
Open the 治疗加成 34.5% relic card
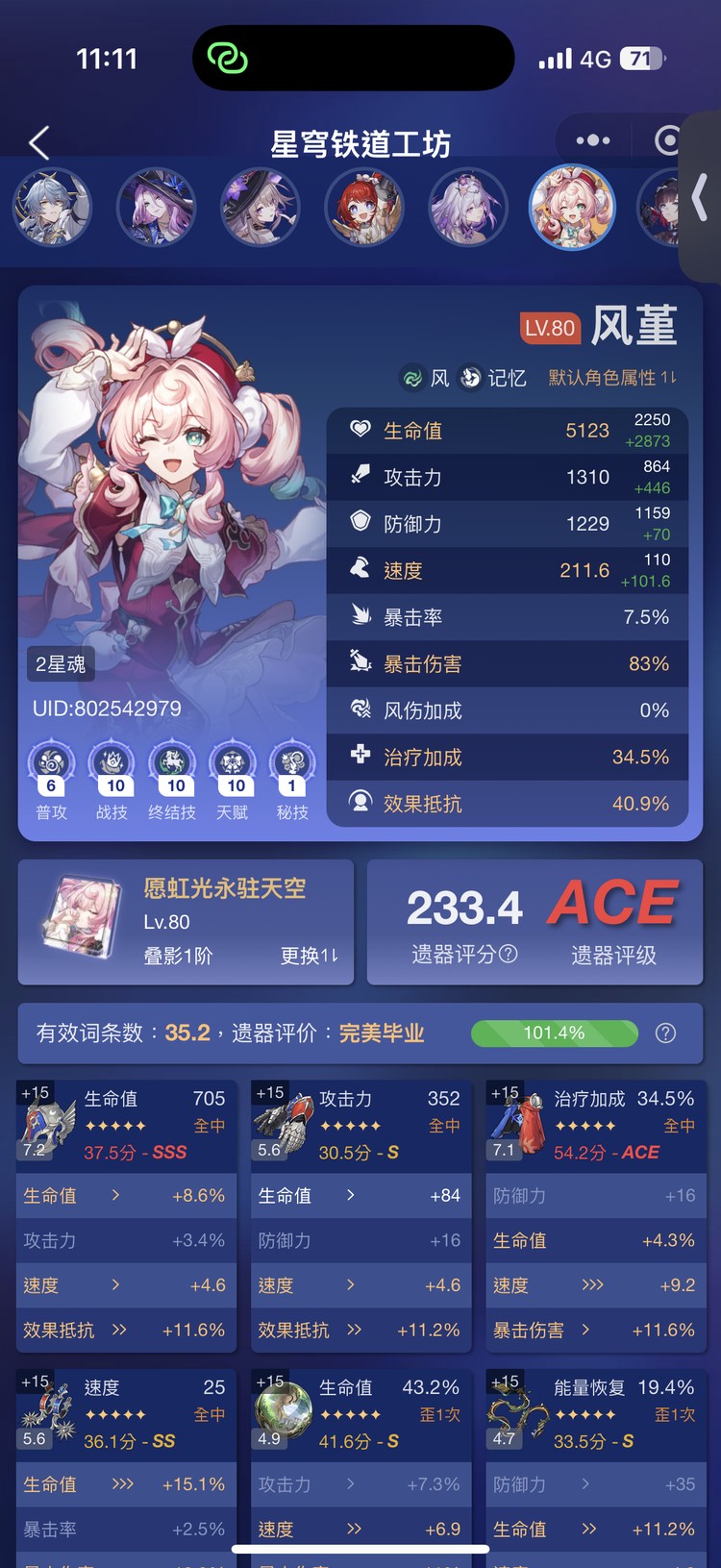click(x=594, y=1124)
